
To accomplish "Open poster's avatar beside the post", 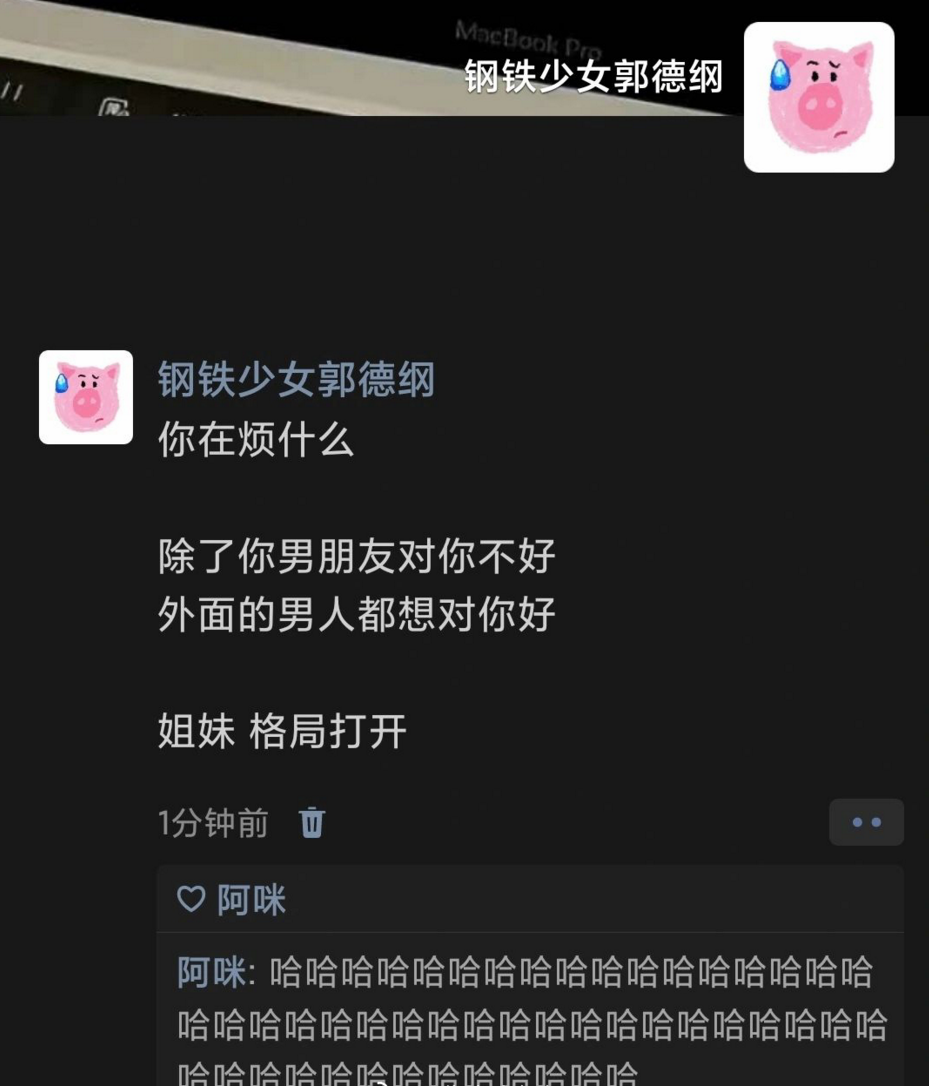I will (86, 397).
